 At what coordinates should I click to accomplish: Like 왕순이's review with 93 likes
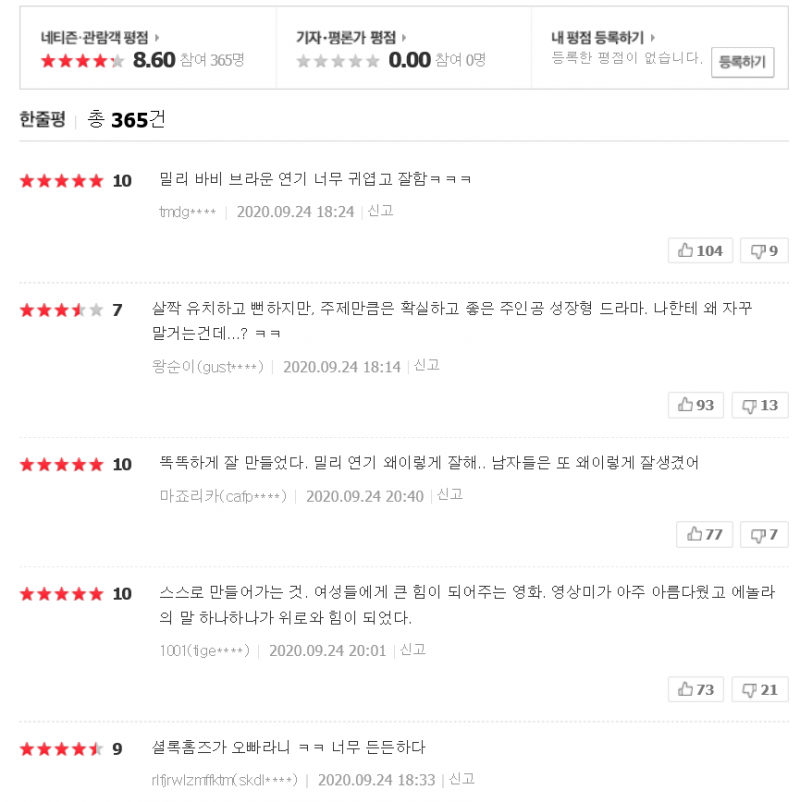[696, 405]
